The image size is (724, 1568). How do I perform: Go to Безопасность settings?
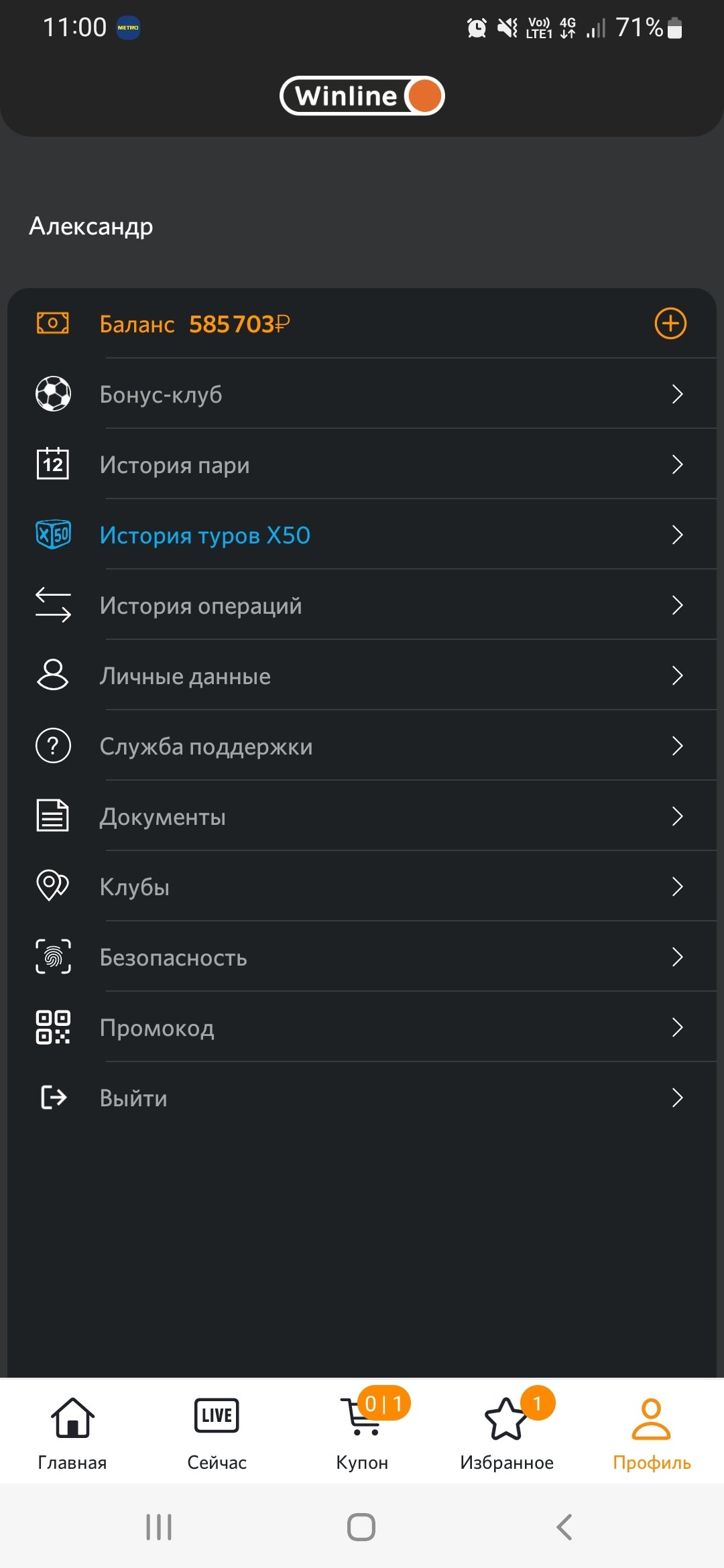(x=362, y=958)
